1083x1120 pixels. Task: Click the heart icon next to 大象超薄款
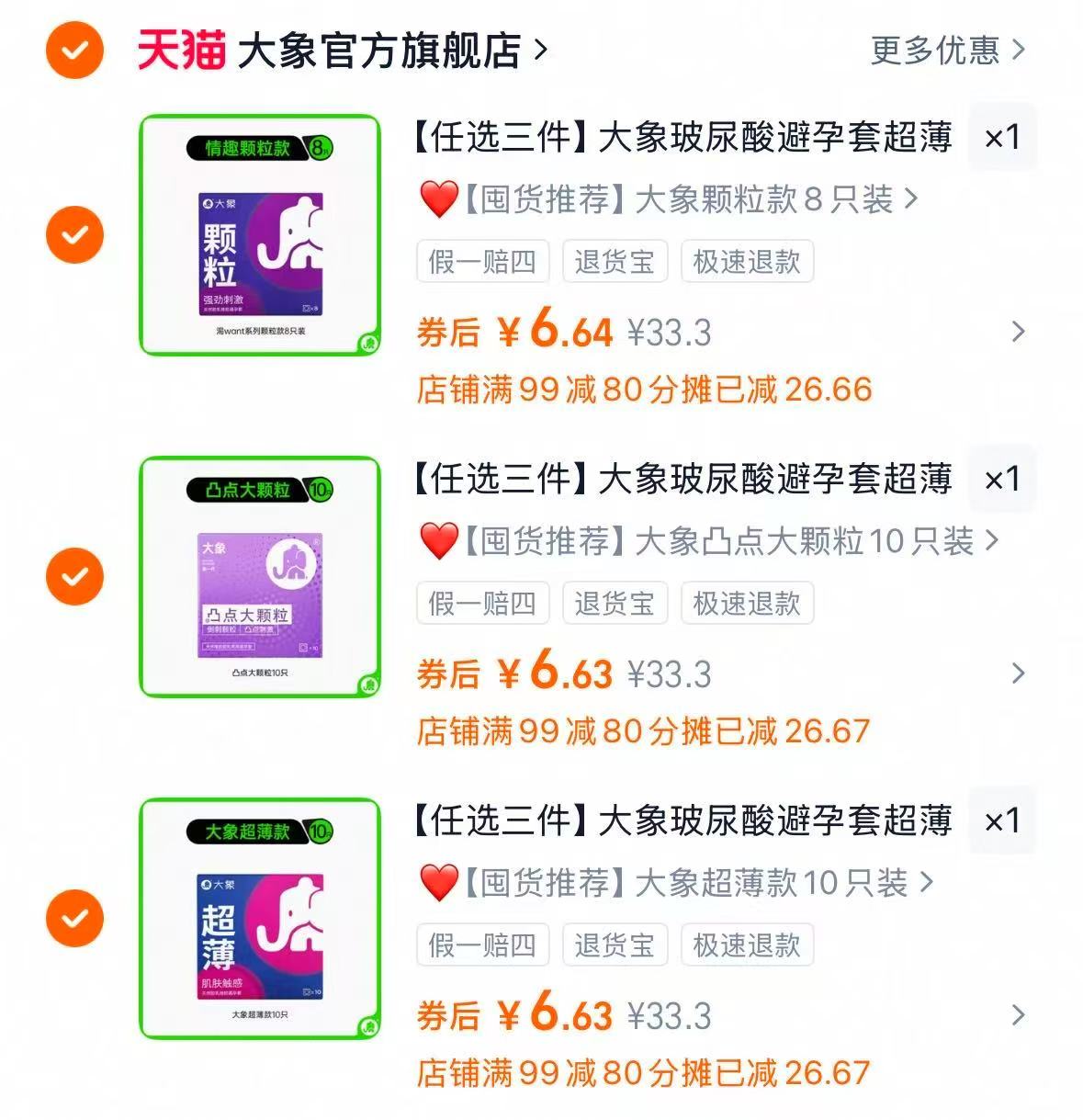click(436, 882)
